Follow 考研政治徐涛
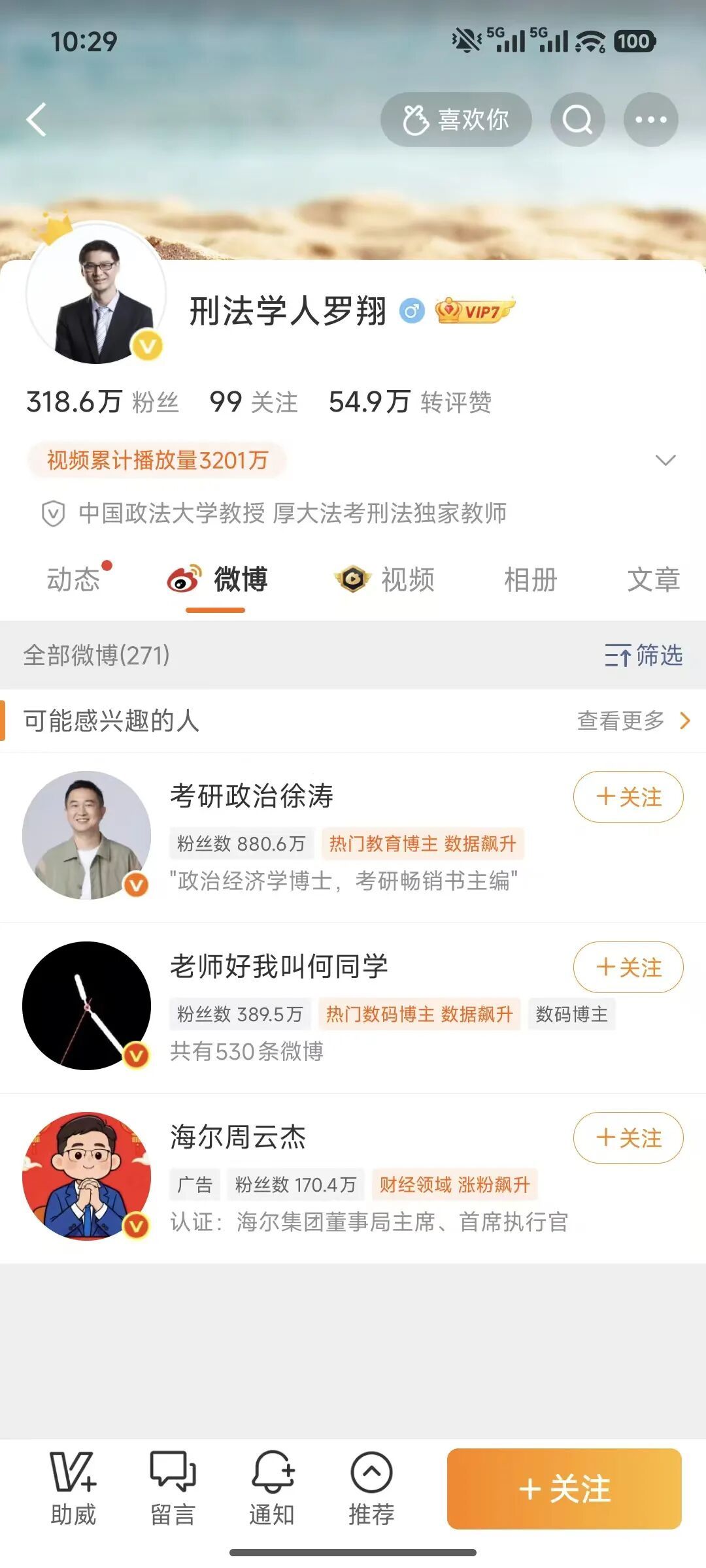Screen dimensions: 706x1568 coord(628,797)
